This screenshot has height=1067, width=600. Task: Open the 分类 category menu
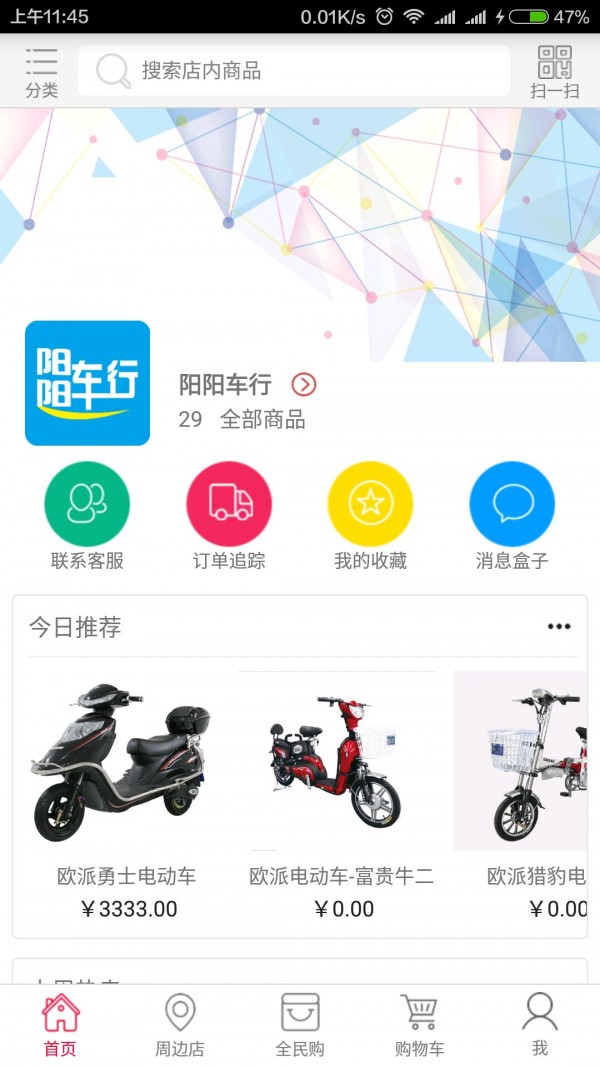pos(41,72)
